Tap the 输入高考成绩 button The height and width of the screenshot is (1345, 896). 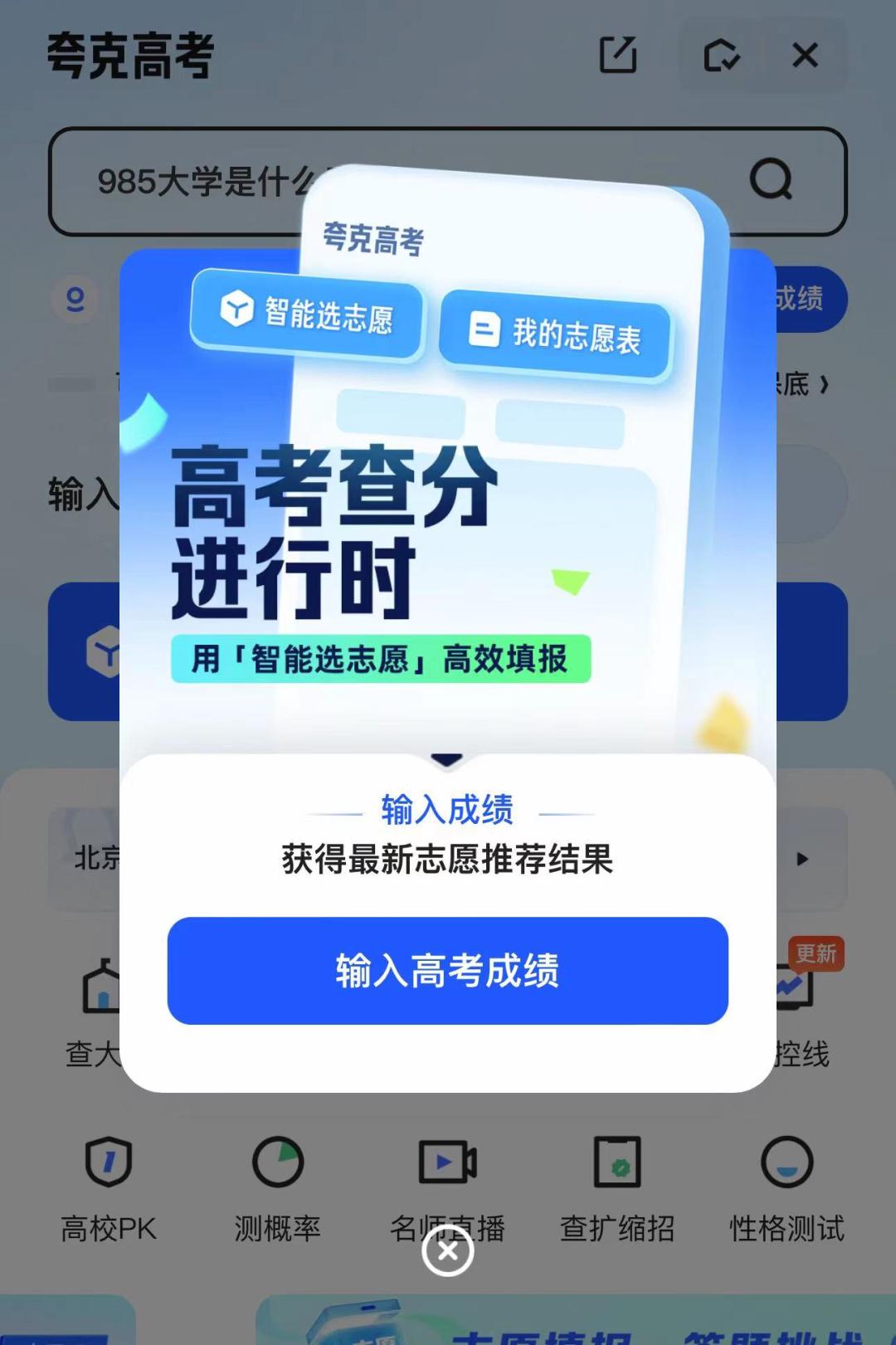pyautogui.click(x=447, y=970)
